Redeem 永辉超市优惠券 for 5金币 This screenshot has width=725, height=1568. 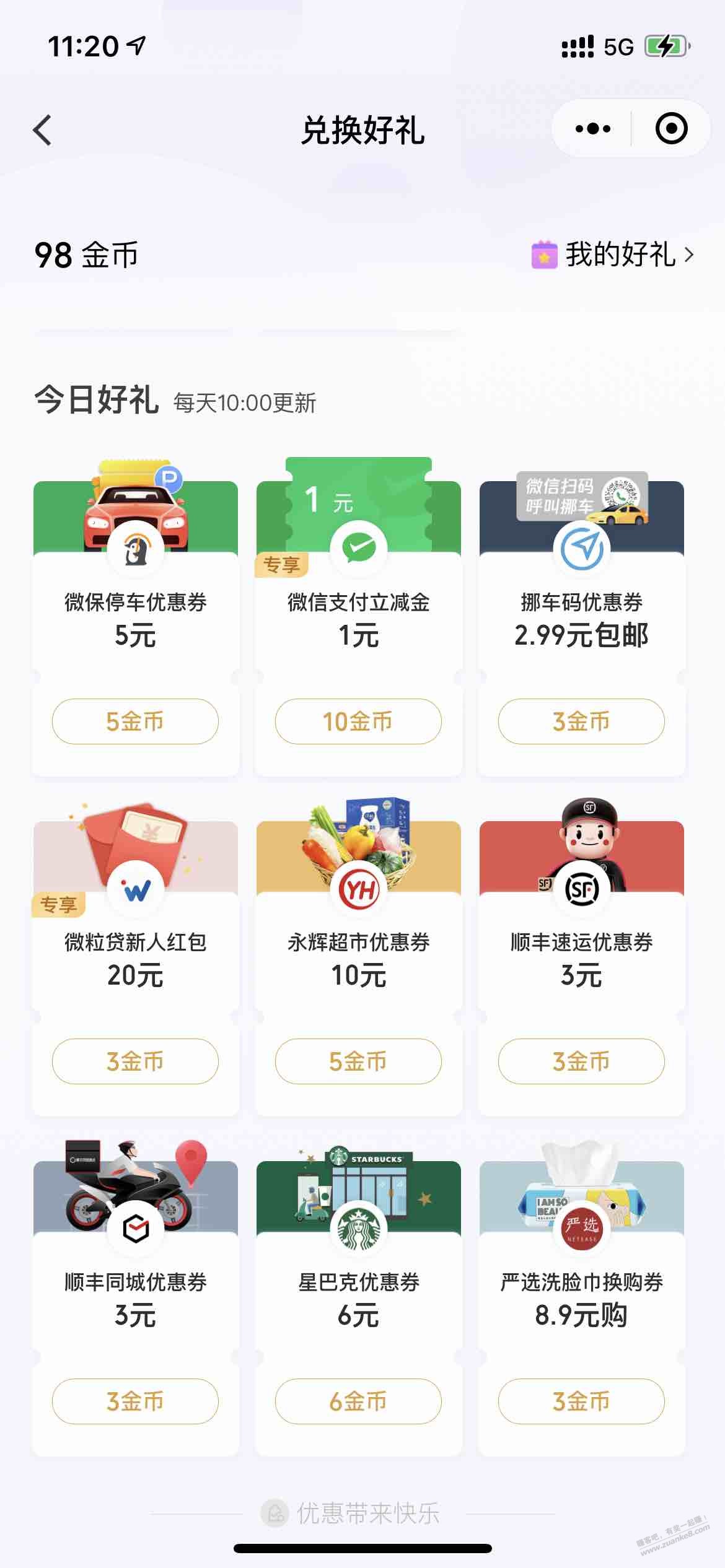click(x=358, y=1061)
